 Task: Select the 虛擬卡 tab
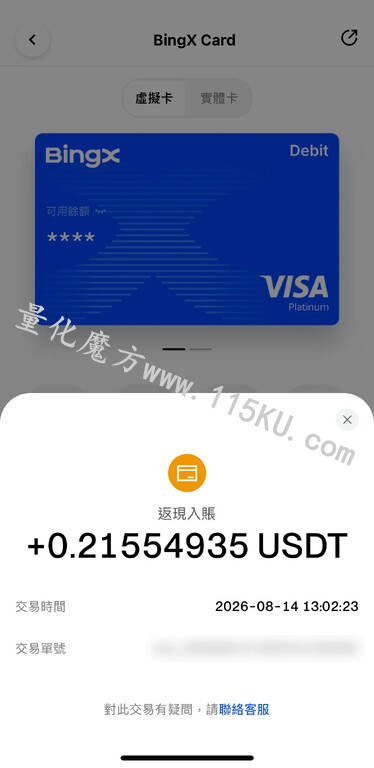pyautogui.click(x=154, y=98)
